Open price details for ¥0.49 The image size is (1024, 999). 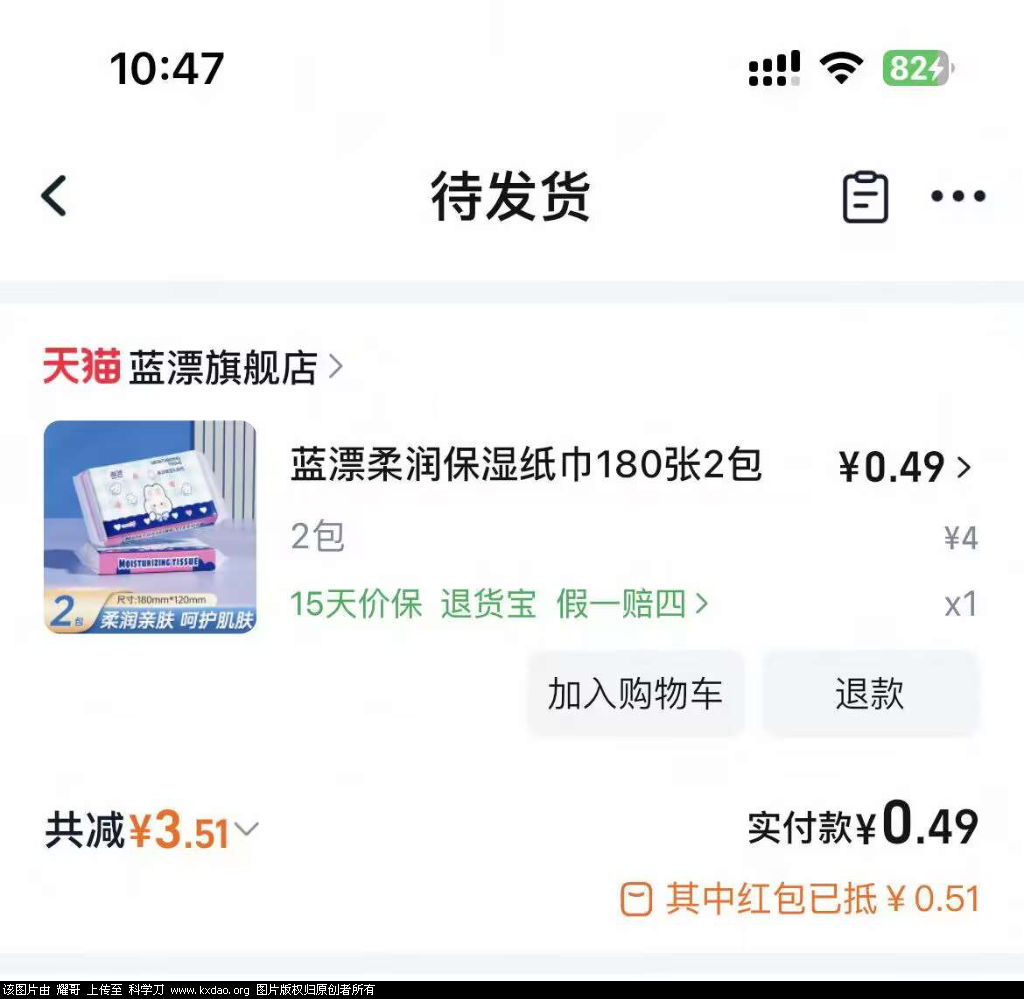[x=905, y=467]
